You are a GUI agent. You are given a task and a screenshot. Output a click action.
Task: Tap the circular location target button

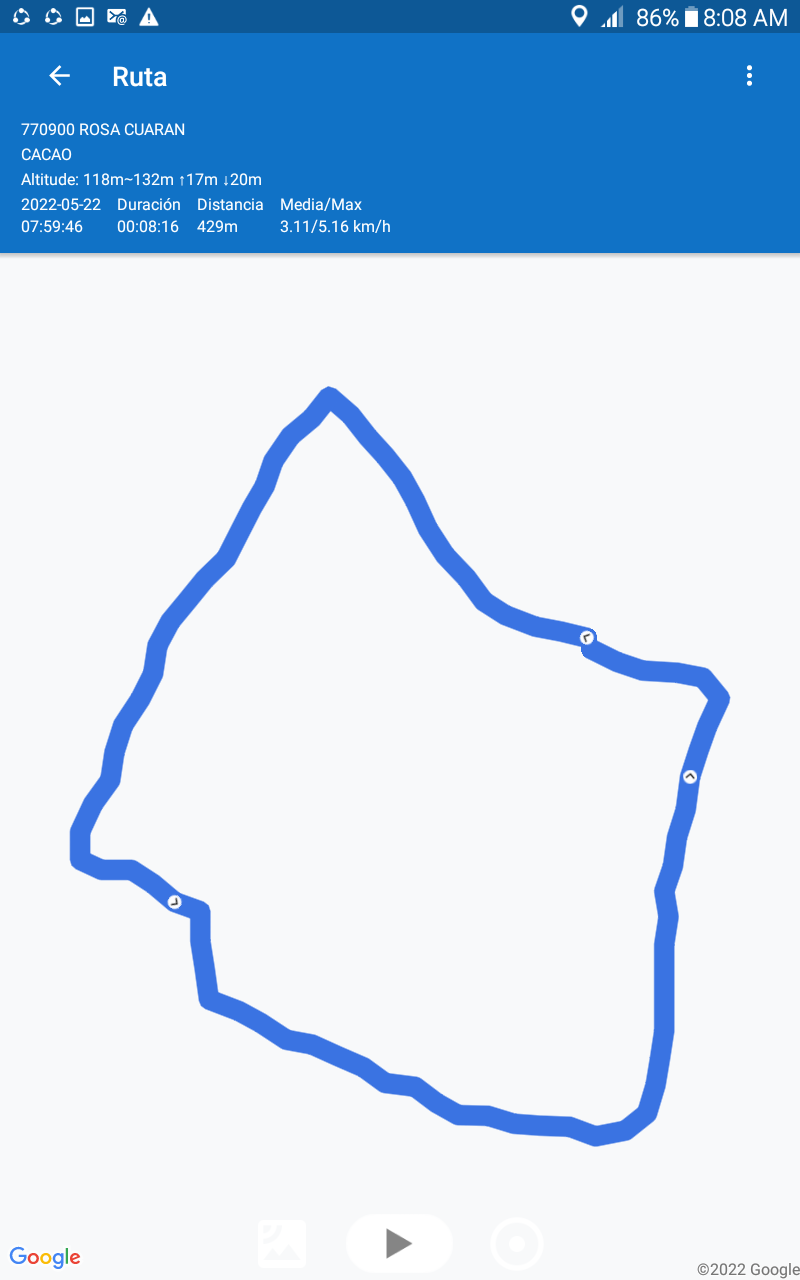tap(517, 1245)
